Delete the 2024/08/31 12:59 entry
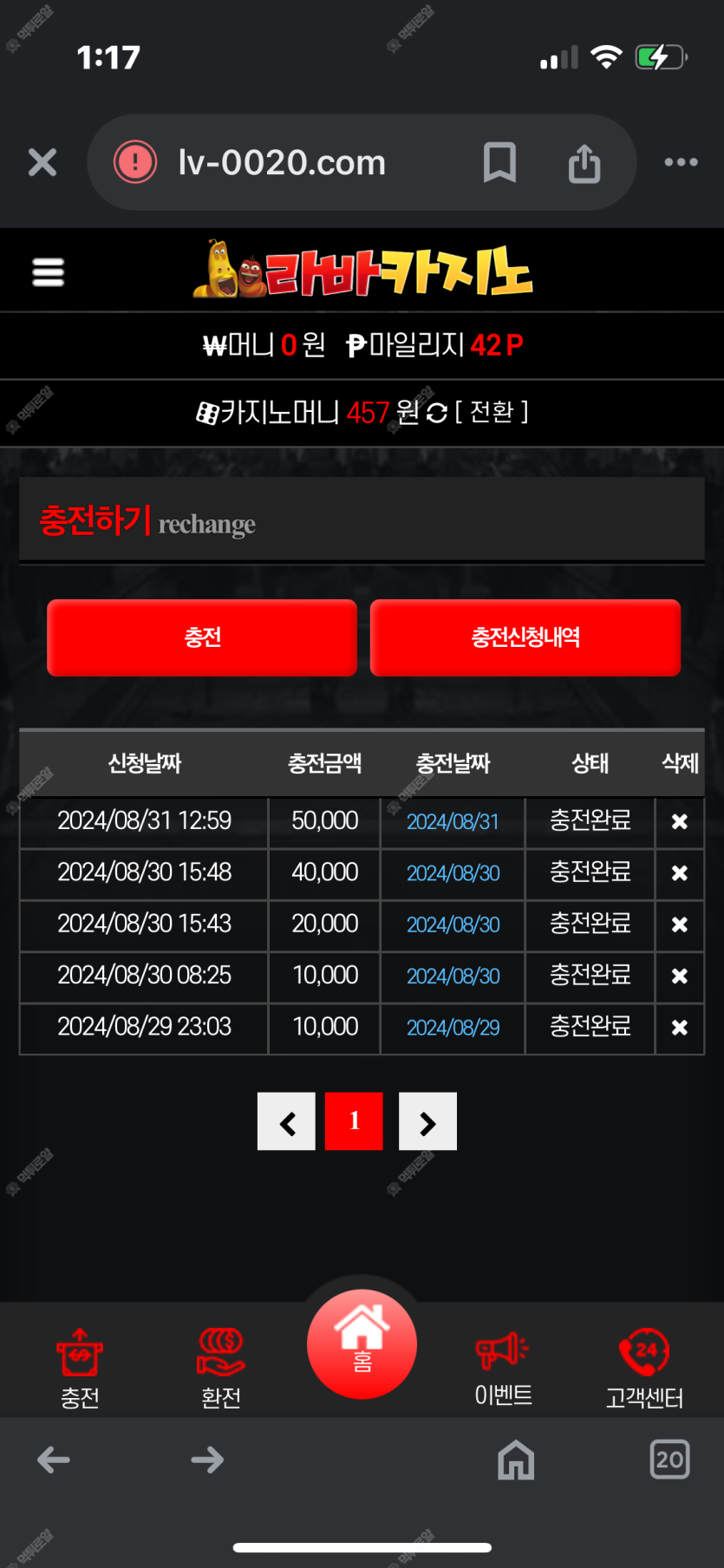The image size is (724, 1568). click(680, 821)
